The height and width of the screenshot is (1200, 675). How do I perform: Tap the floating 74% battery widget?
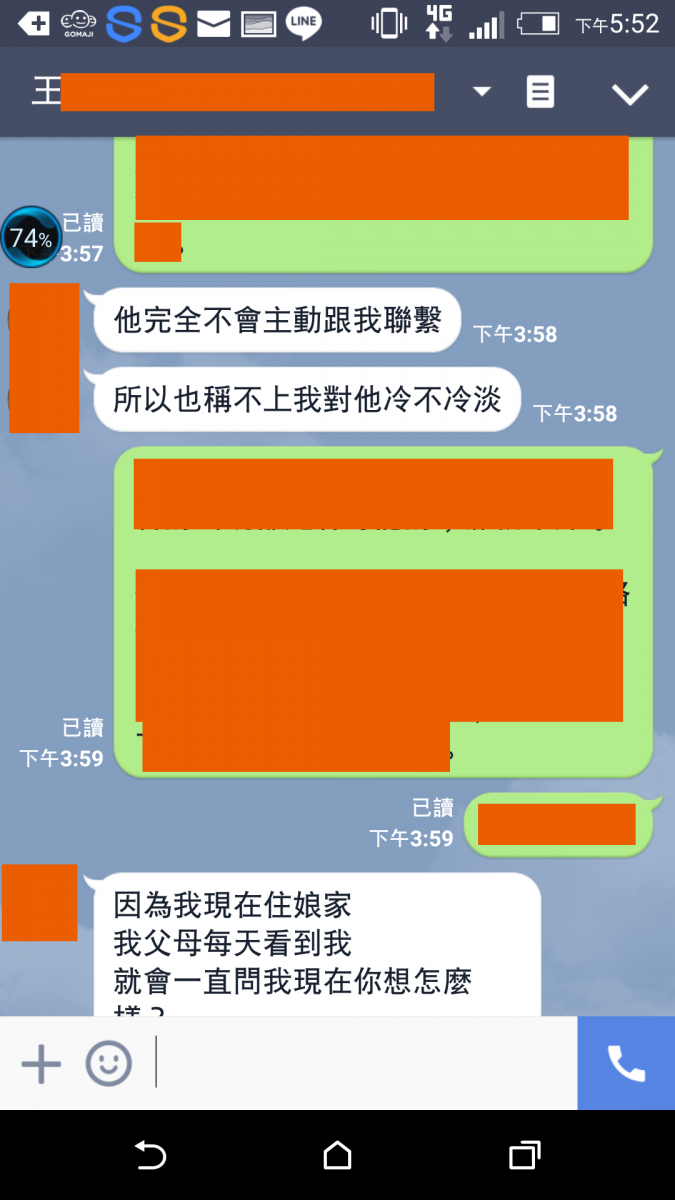pos(31,237)
